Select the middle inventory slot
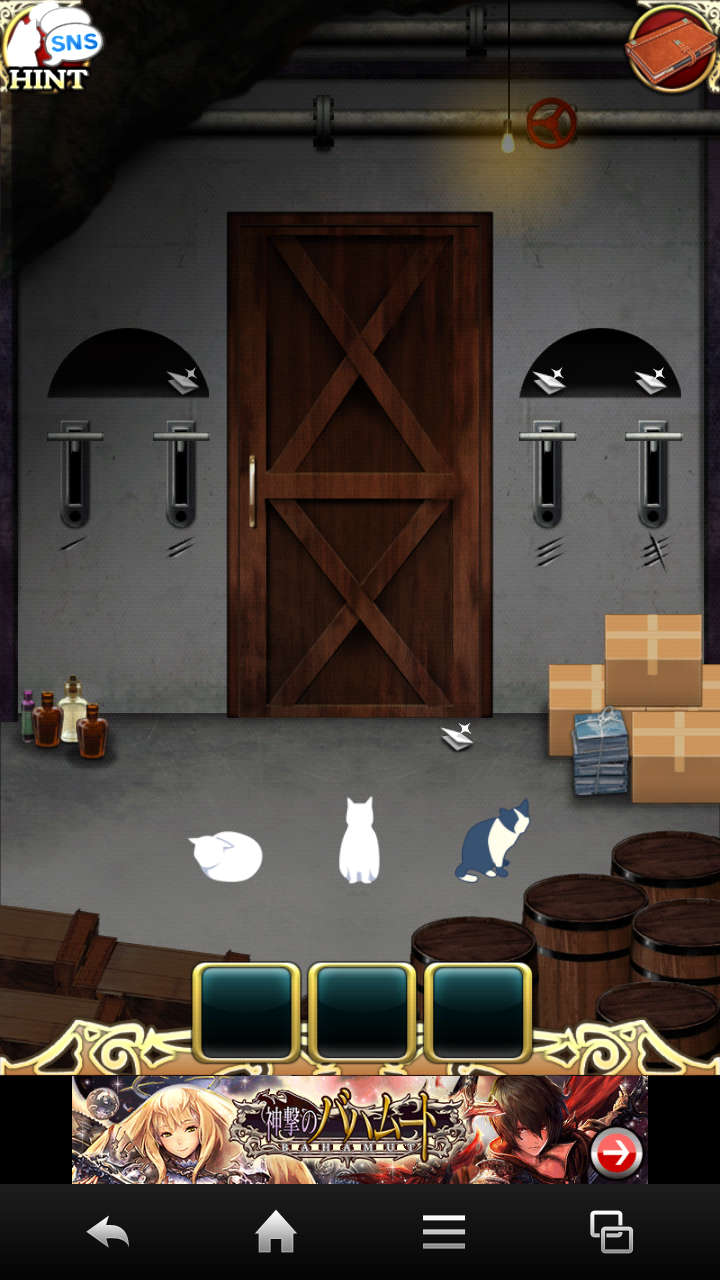This screenshot has width=720, height=1280. [361, 1012]
